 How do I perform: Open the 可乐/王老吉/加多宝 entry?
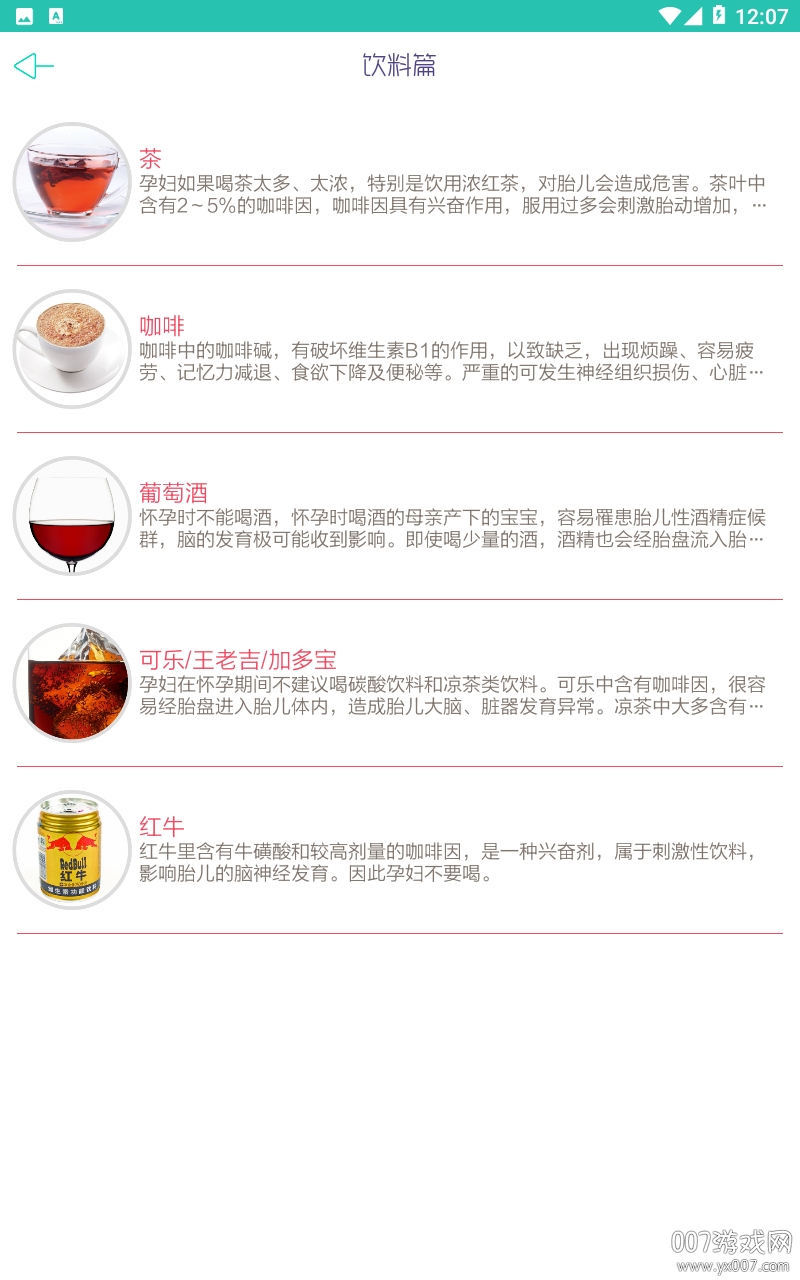tap(400, 684)
